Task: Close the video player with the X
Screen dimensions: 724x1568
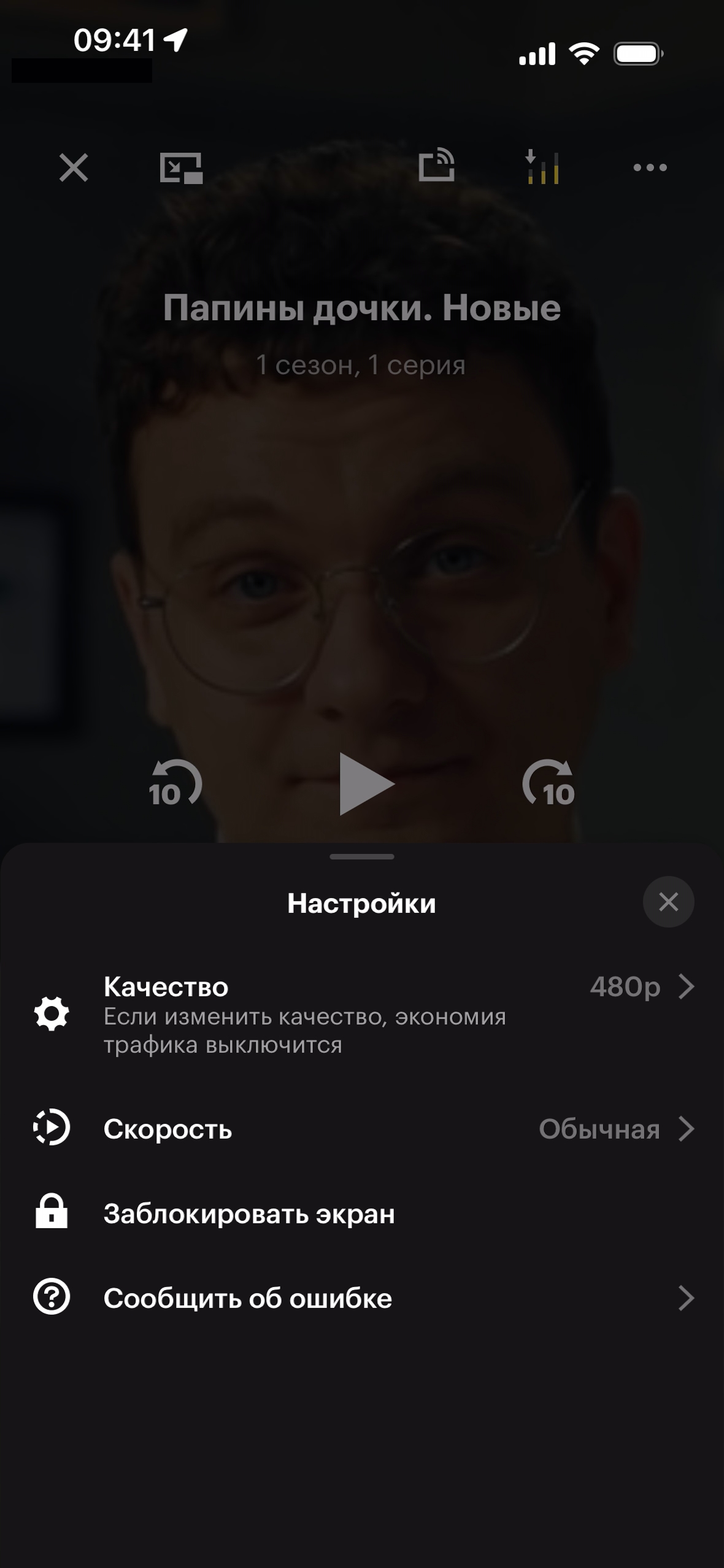Action: pos(74,167)
